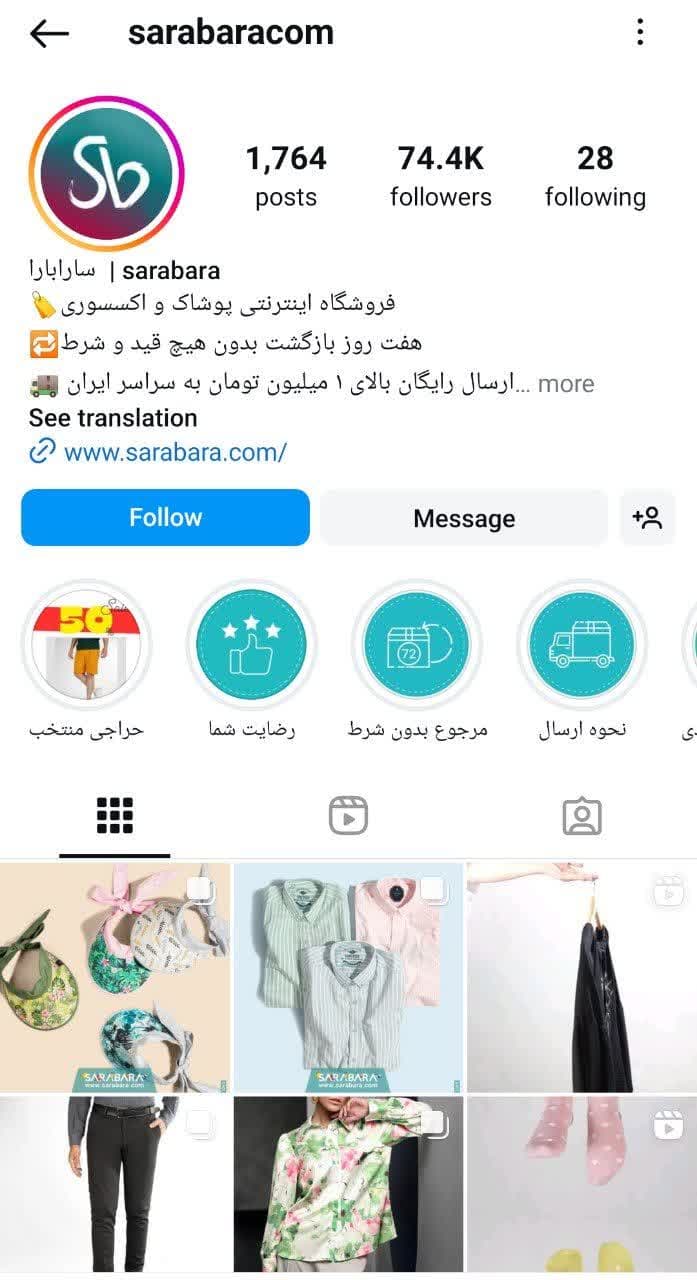Open the three-dot overflow menu
Image resolution: width=697 pixels, height=1280 pixels.
[x=640, y=33]
